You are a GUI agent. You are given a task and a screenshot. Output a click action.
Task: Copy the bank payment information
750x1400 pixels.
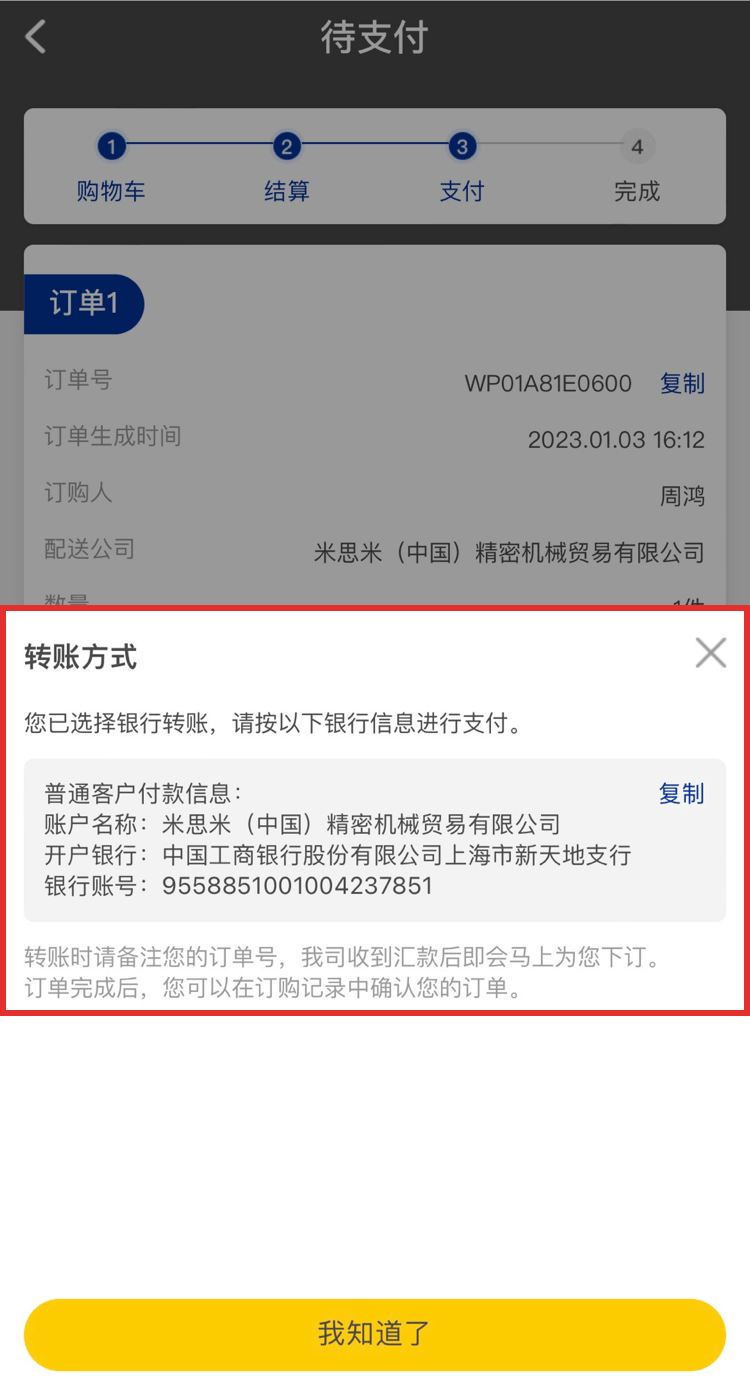point(681,794)
